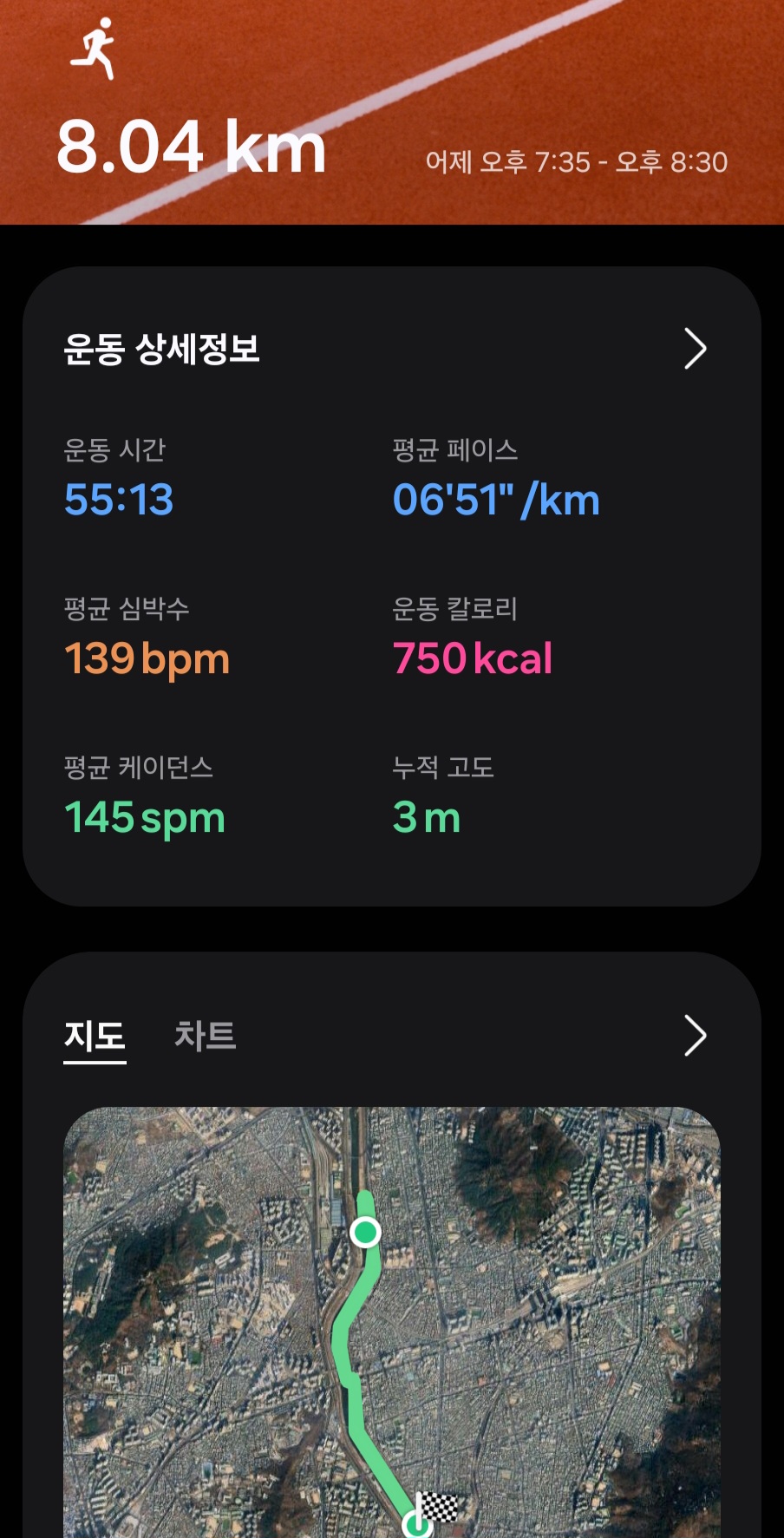Image resolution: width=784 pixels, height=1538 pixels.
Task: Switch to the 차트 tab
Action: 204,1036
